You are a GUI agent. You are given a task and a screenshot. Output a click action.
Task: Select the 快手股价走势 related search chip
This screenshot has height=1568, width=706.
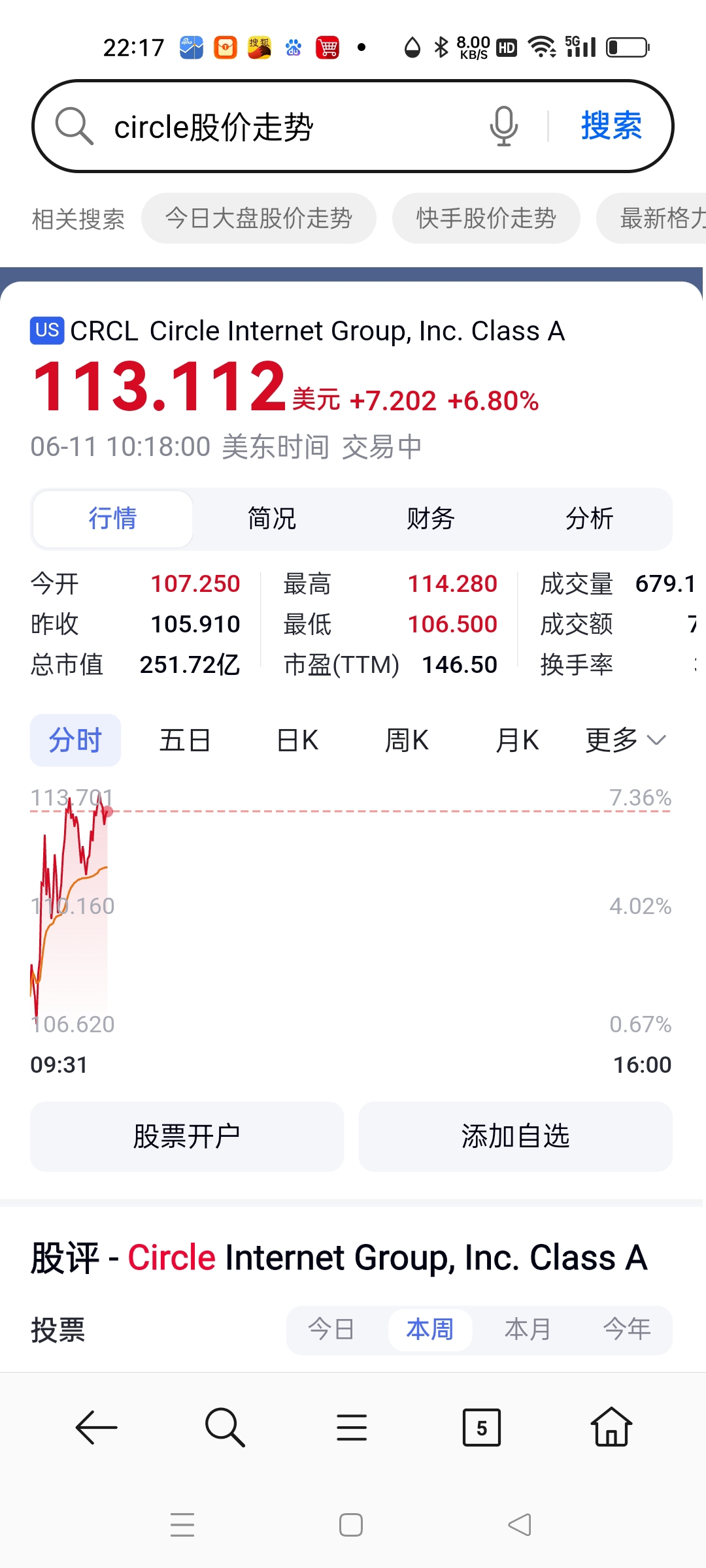pos(486,218)
